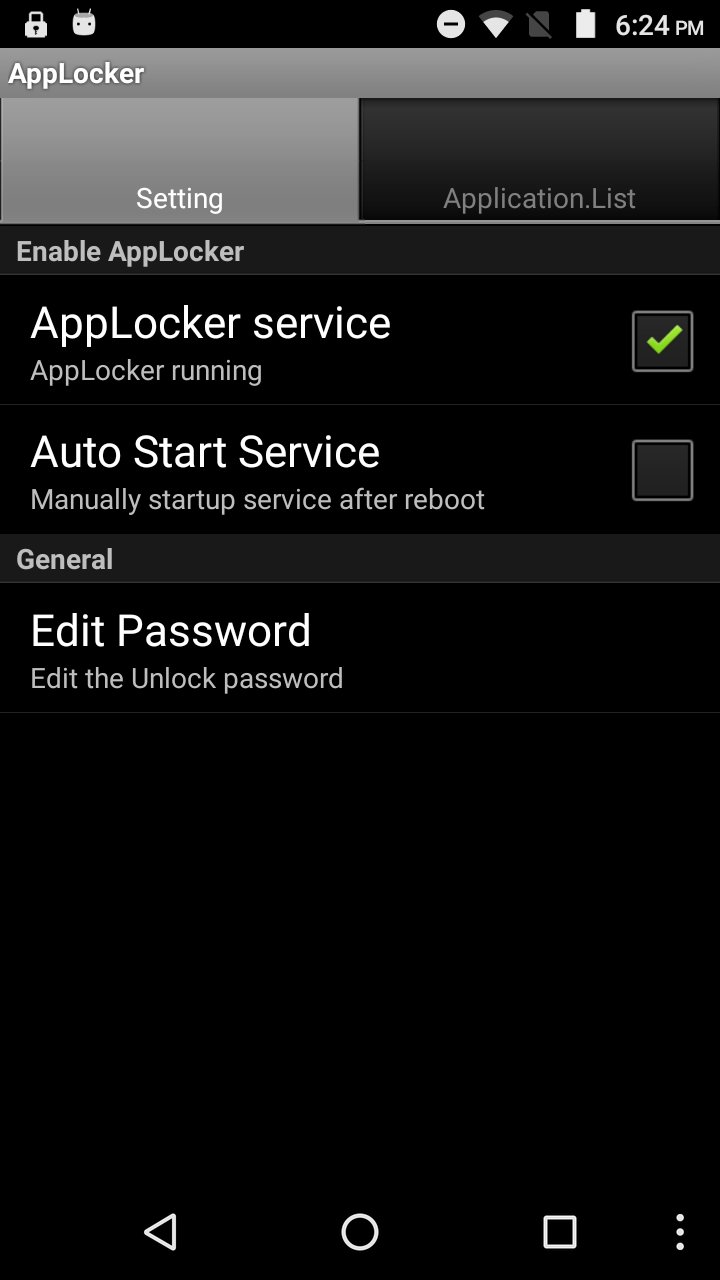Go back using the navigation bar

(160, 1232)
